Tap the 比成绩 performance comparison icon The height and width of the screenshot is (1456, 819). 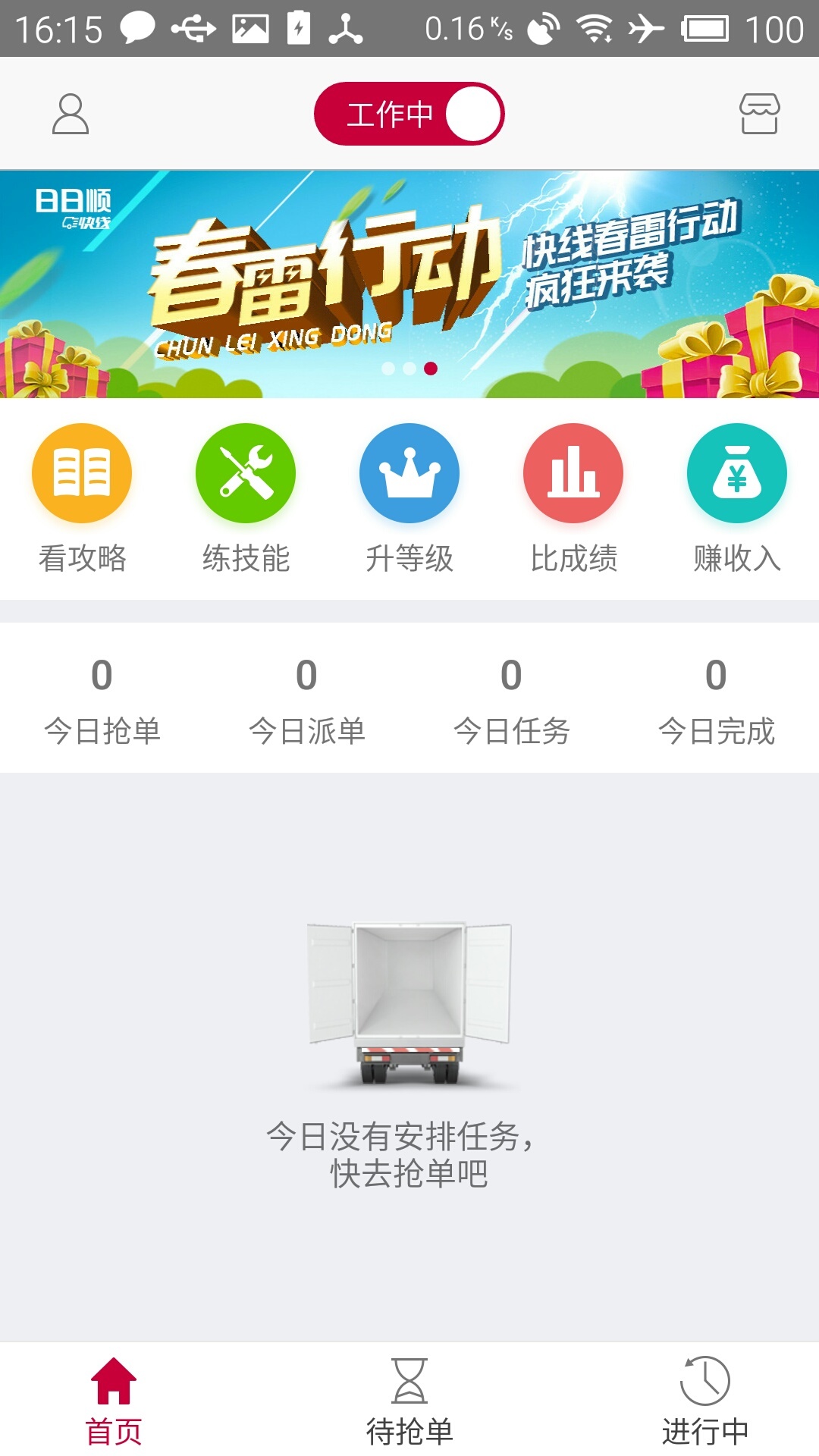tap(573, 472)
